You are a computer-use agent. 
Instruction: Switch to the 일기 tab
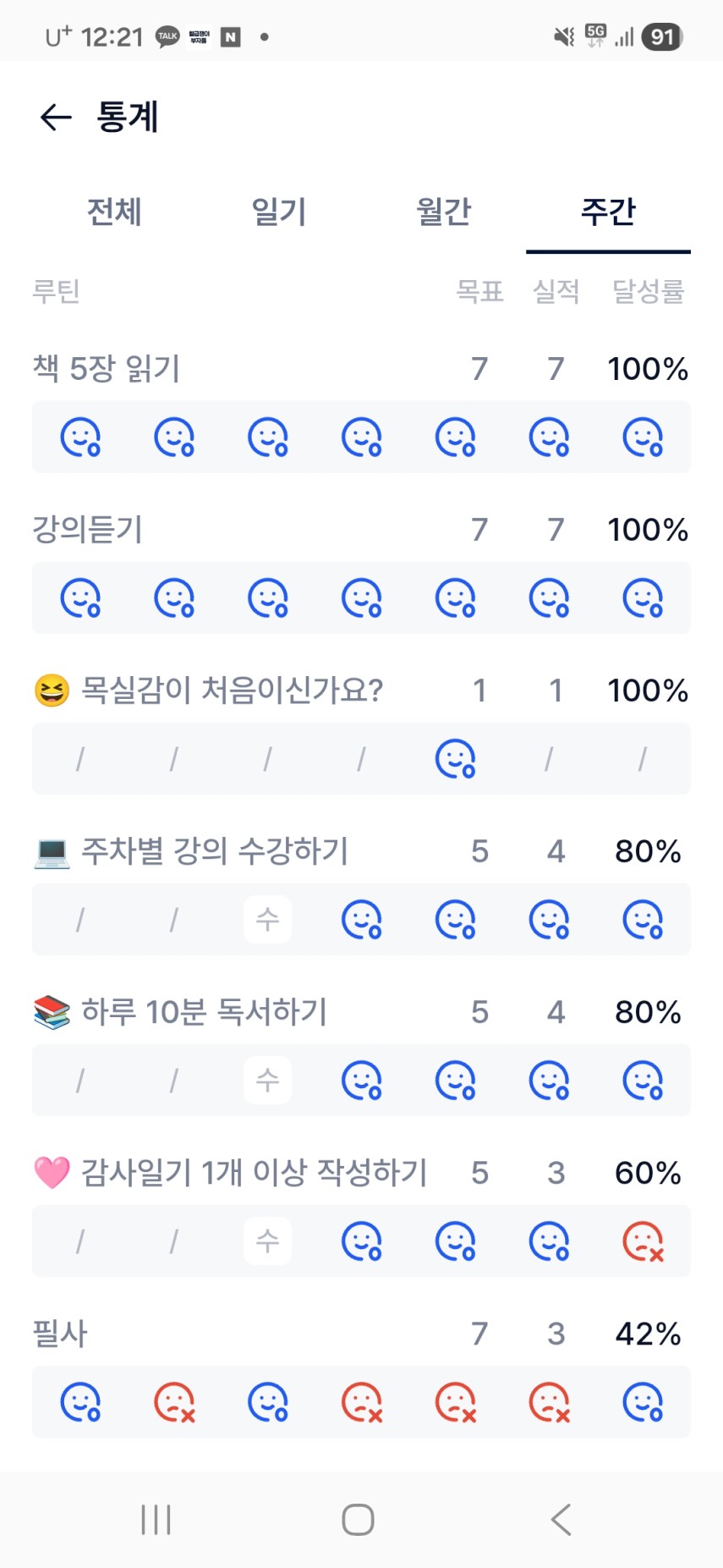pyautogui.click(x=279, y=212)
